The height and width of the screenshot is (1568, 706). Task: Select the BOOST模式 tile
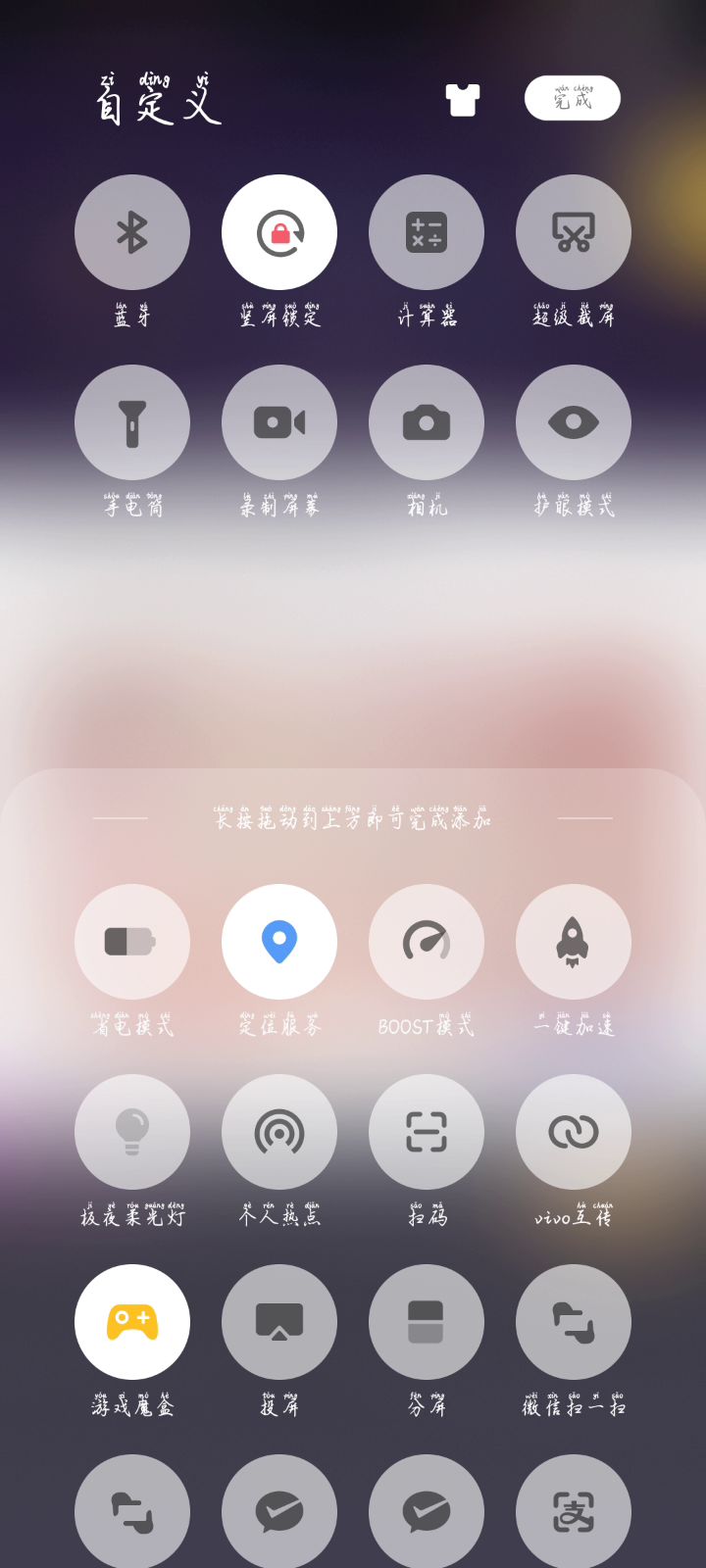click(x=427, y=942)
